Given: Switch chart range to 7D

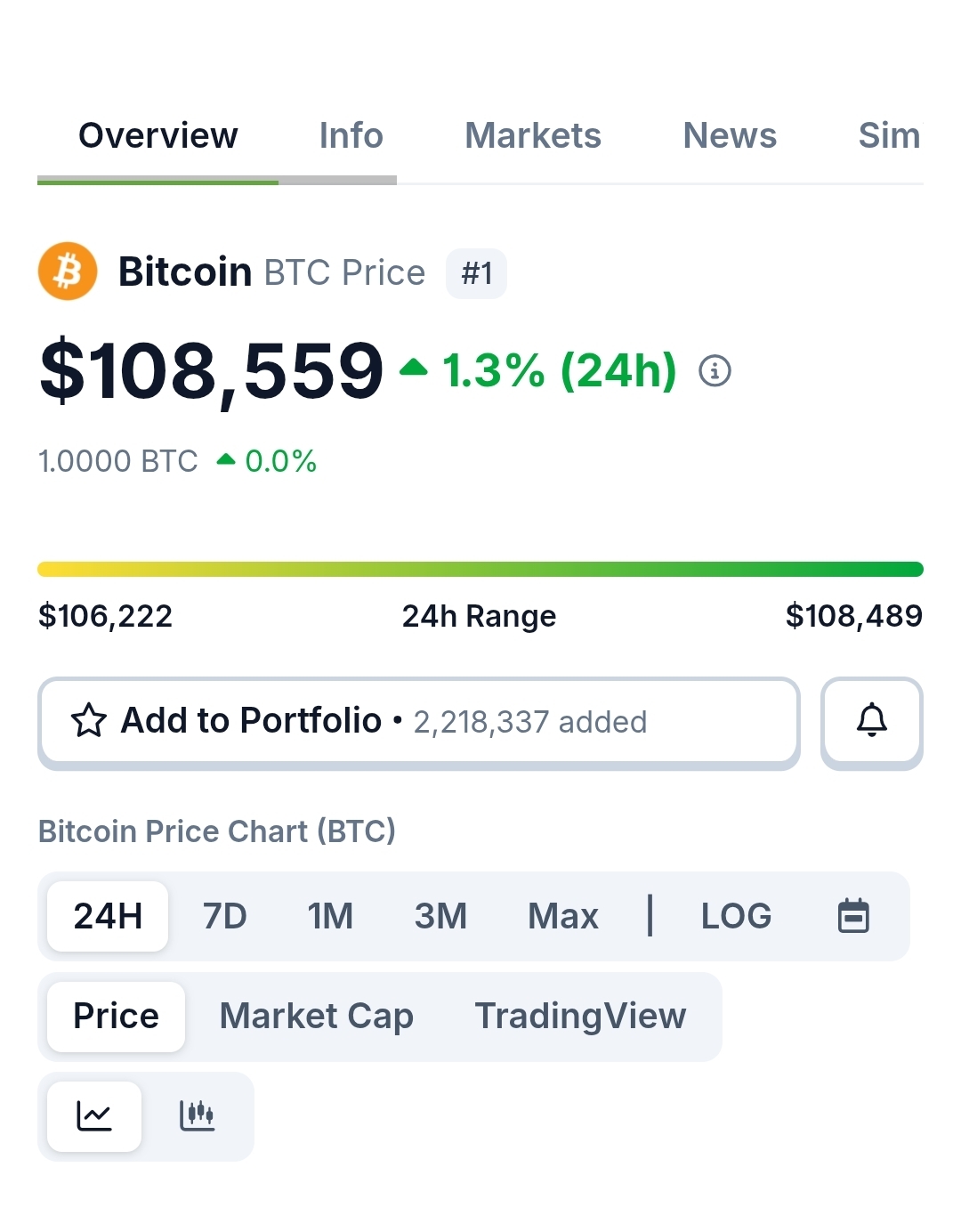Looking at the screenshot, I should click(x=224, y=916).
